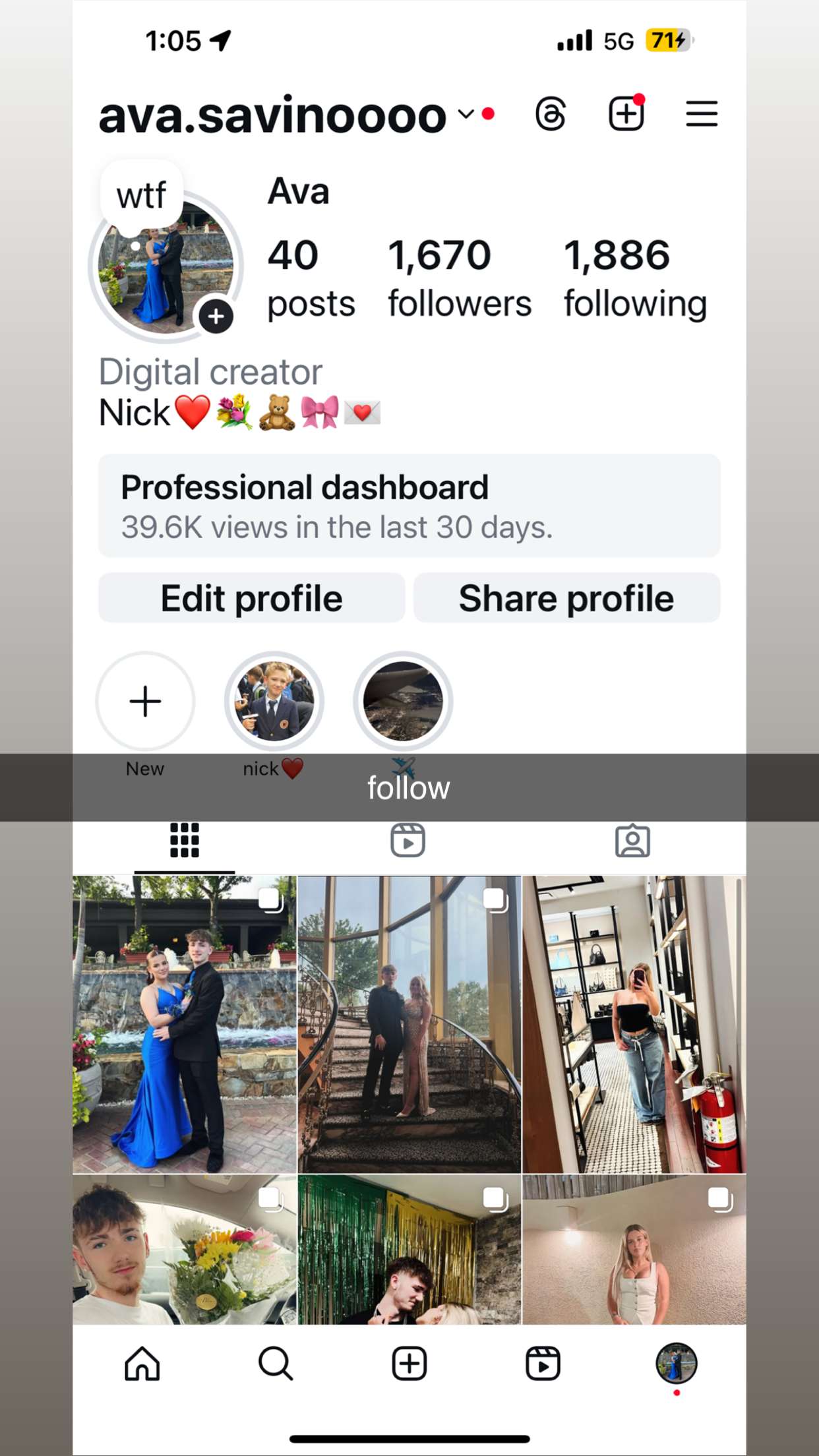Open the account switcher dropdown beside username

(466, 114)
